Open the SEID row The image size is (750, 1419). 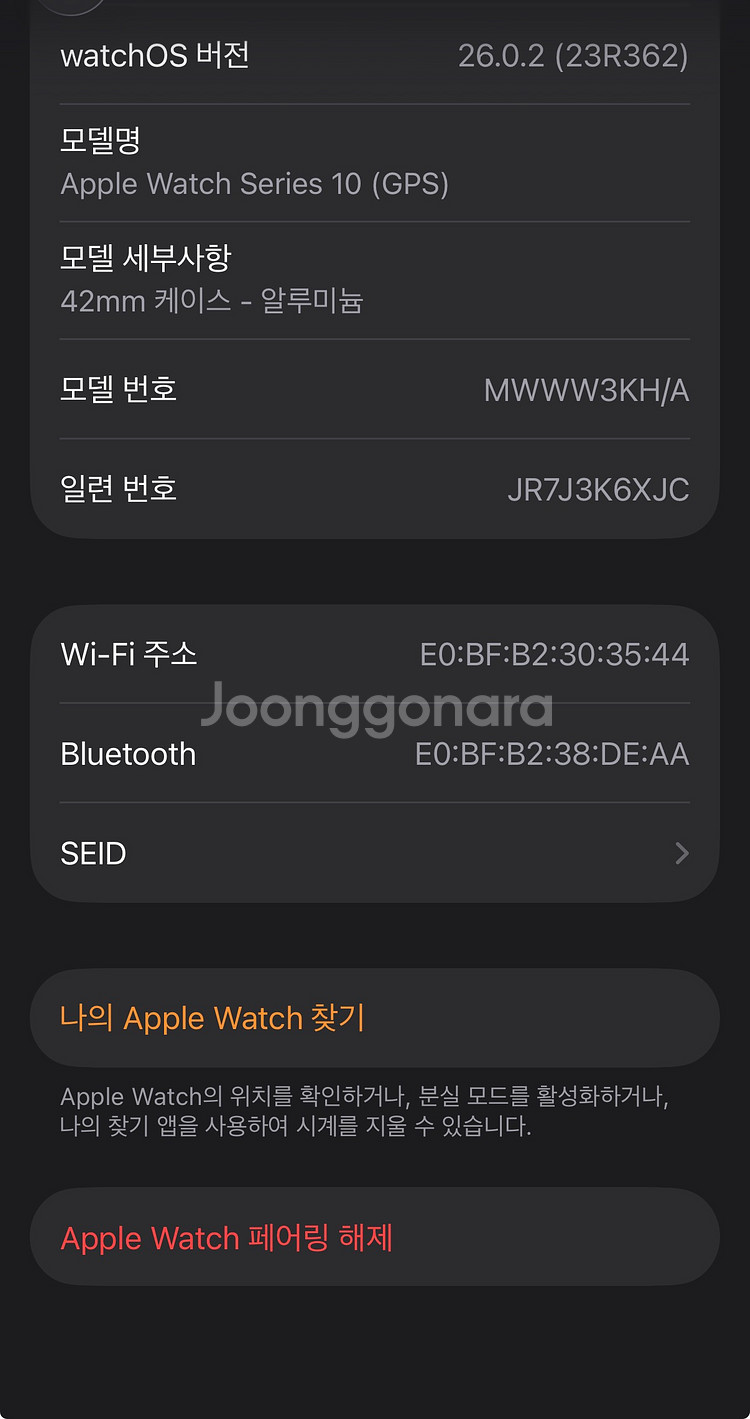(x=375, y=853)
